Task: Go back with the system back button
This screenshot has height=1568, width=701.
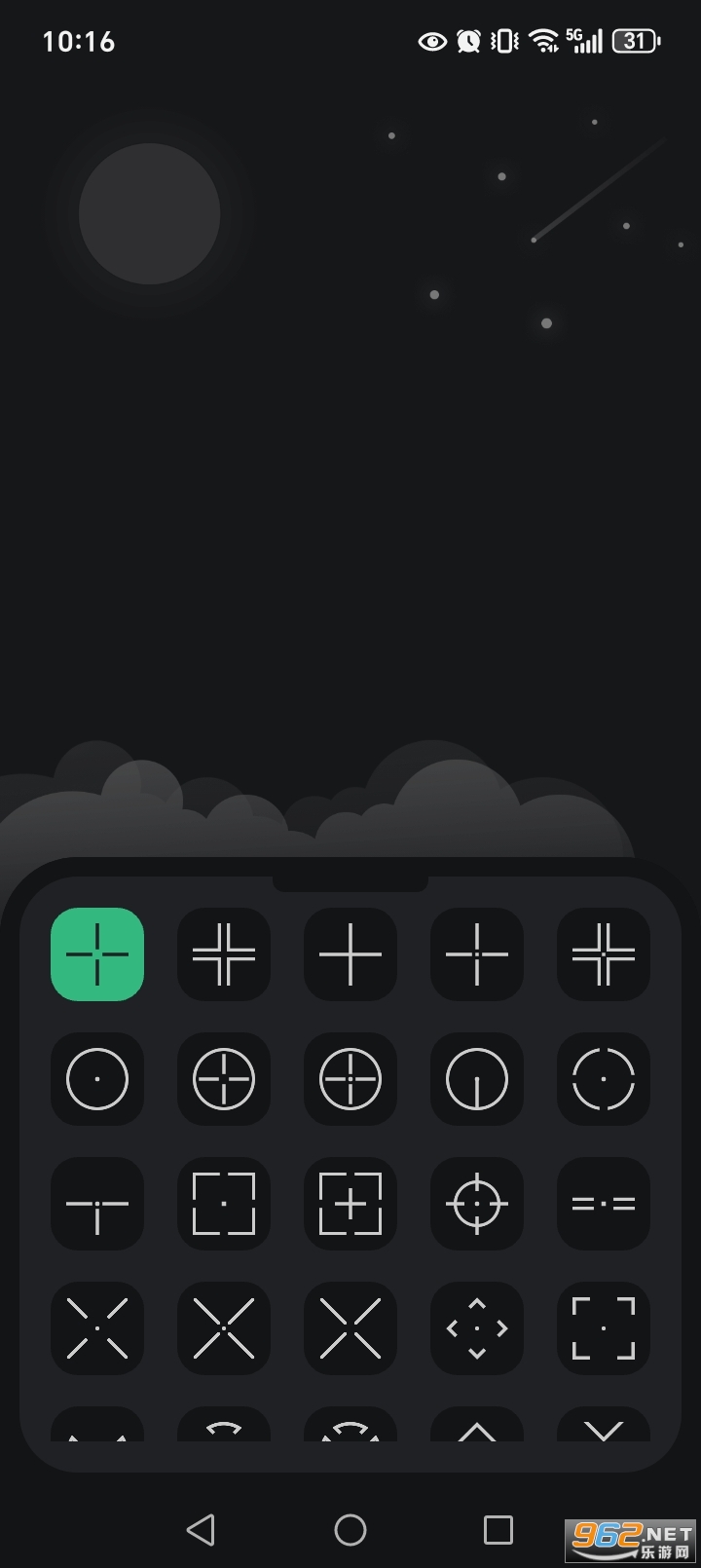Action: coord(201,1530)
